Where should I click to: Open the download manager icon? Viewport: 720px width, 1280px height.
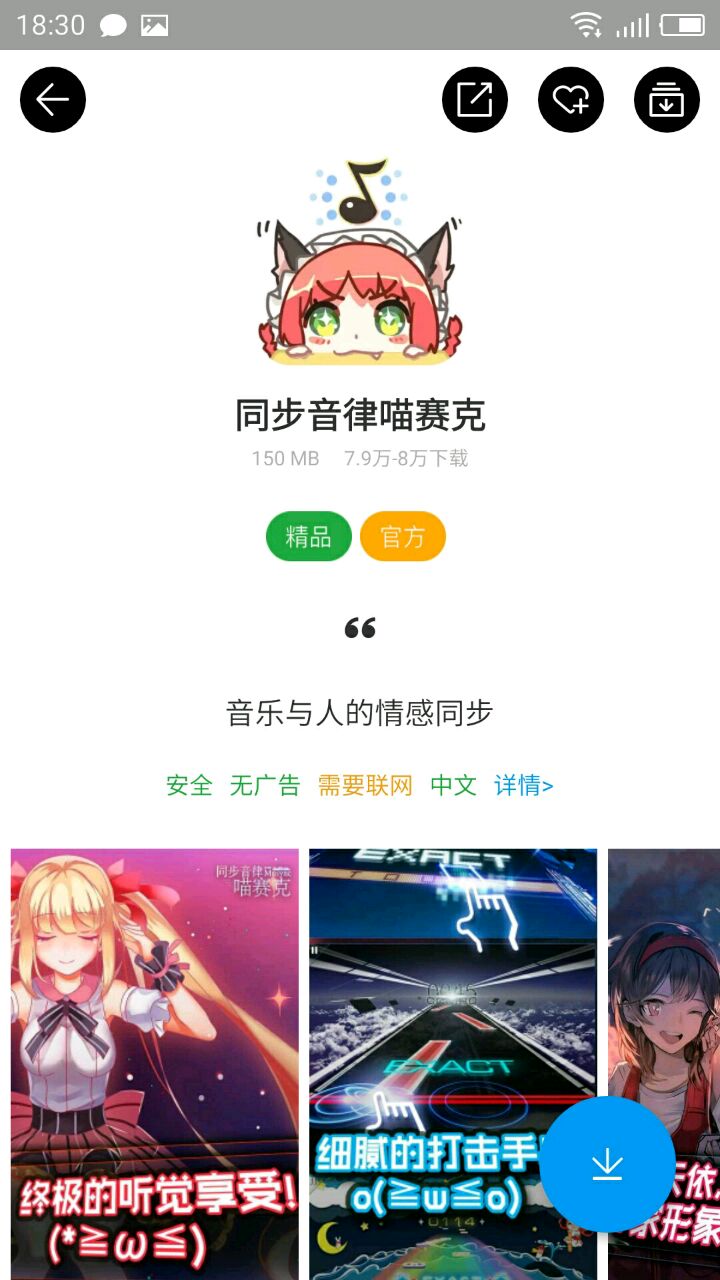[667, 100]
